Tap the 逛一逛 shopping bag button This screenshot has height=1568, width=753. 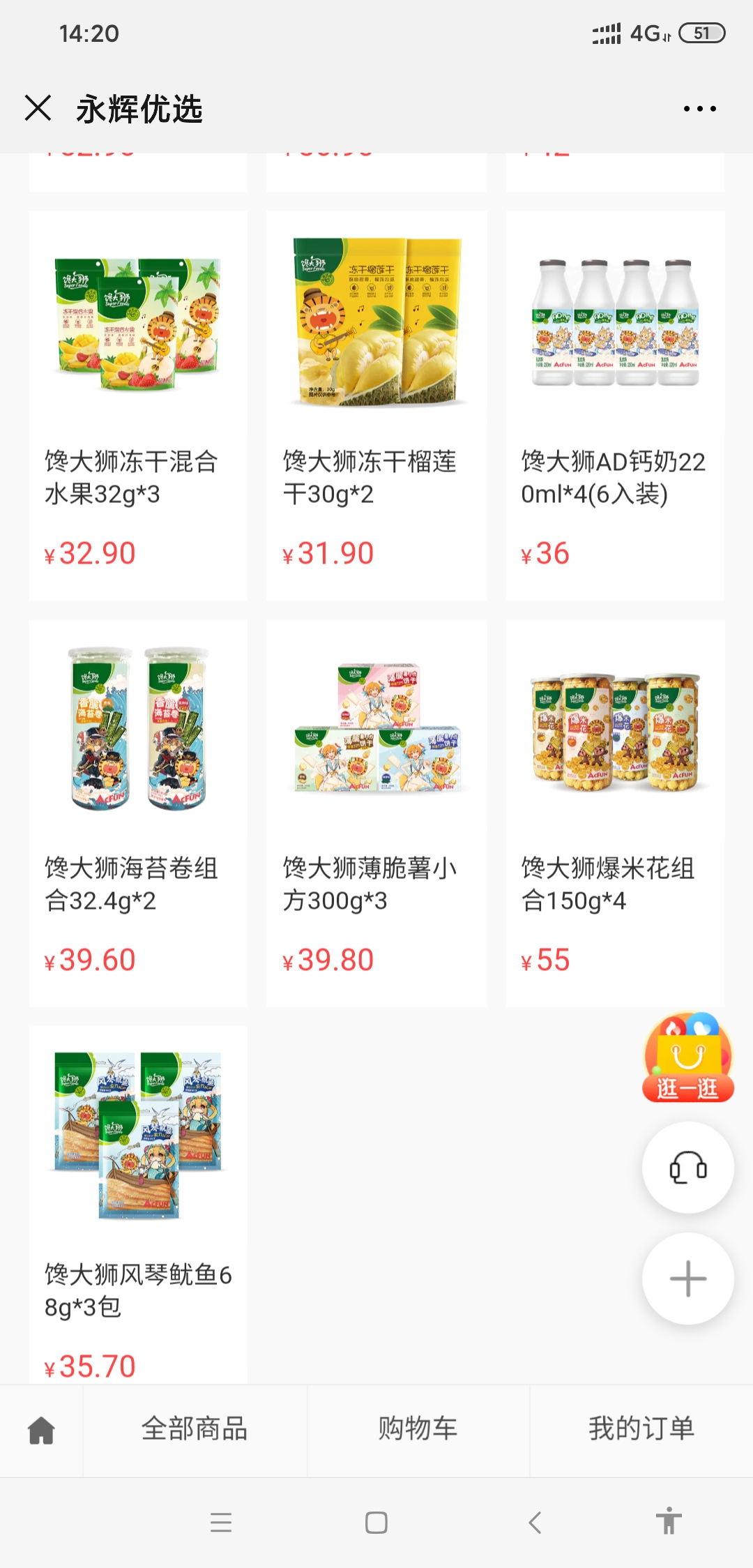click(x=687, y=1058)
